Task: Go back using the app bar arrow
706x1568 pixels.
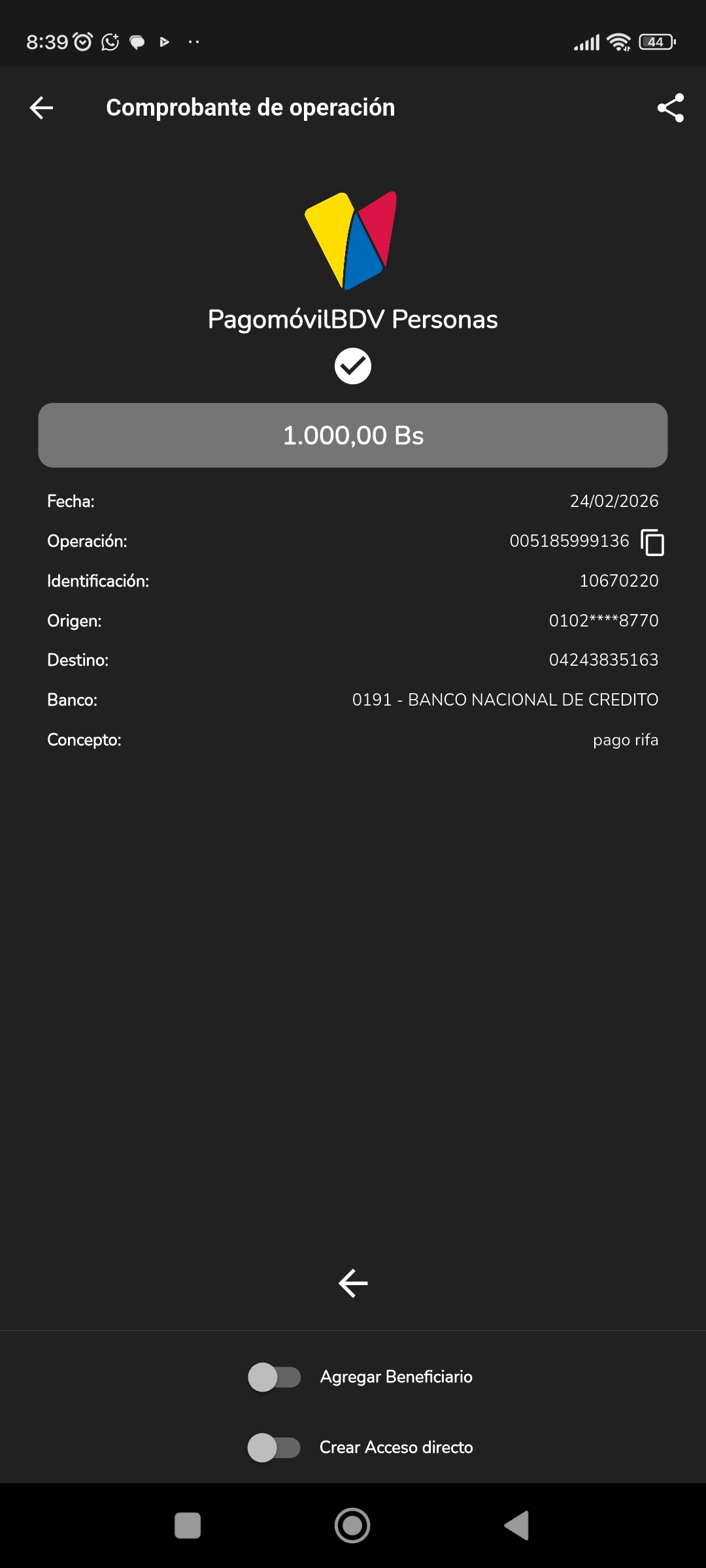Action: pos(41,108)
